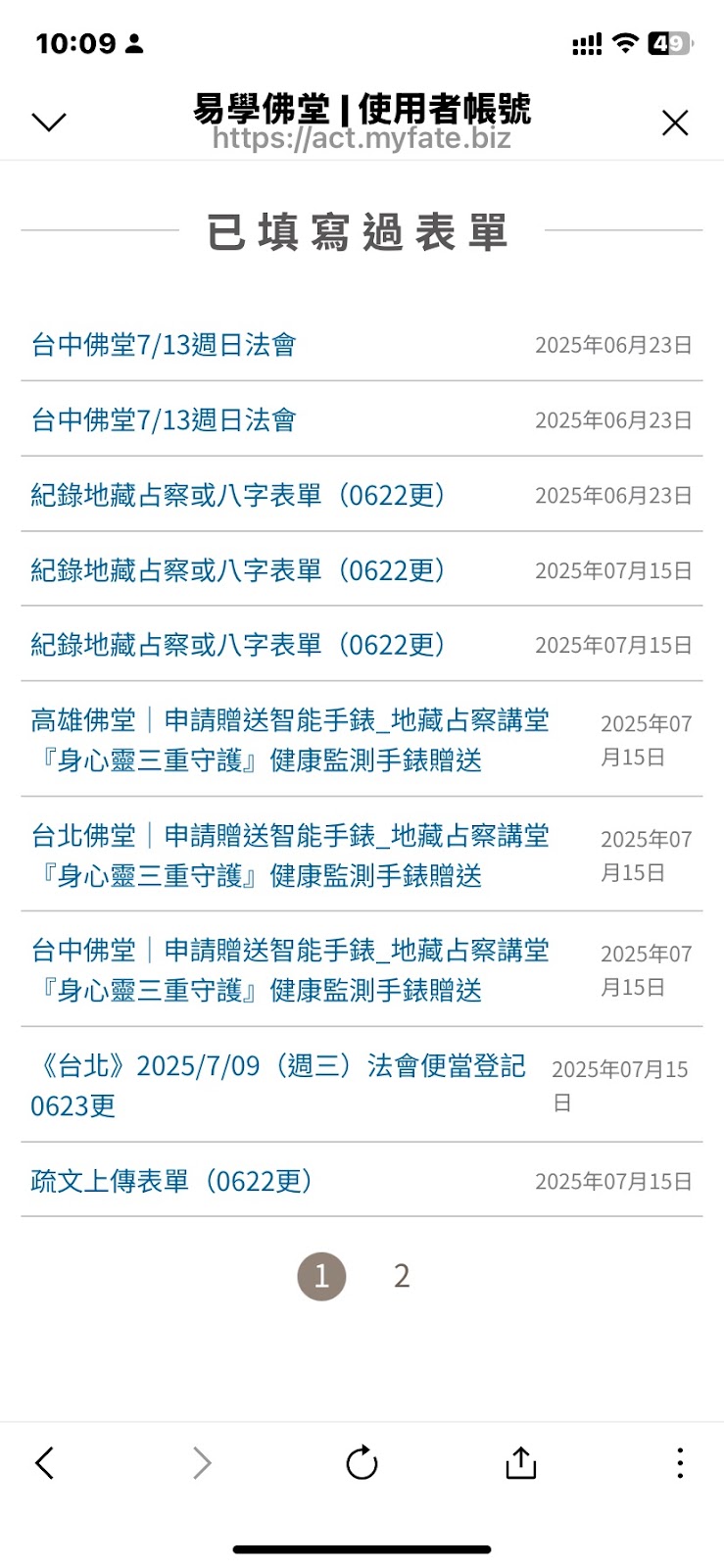
Task: Open 《台北》2025/7/09 法會便當登記 form
Action: click(278, 1084)
